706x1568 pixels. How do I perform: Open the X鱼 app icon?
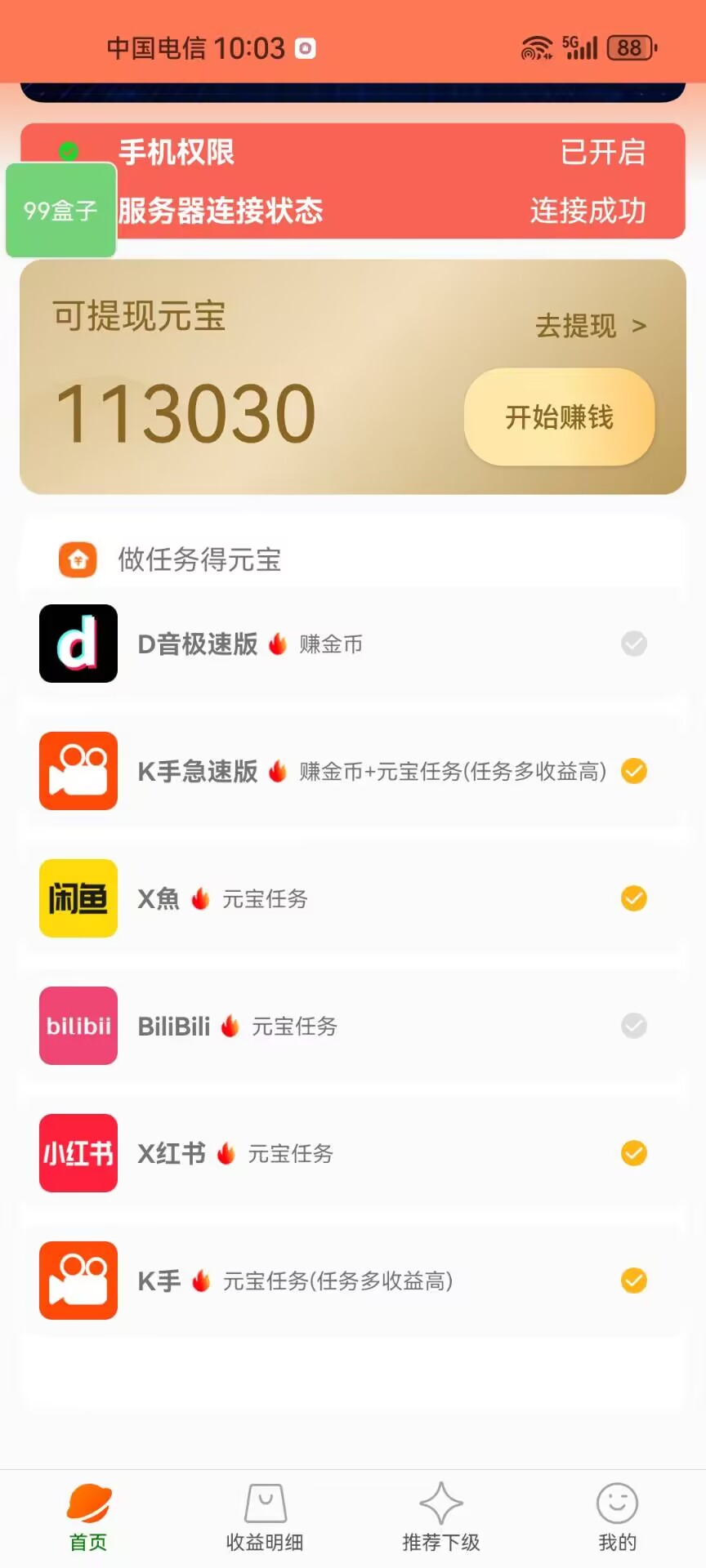point(78,898)
